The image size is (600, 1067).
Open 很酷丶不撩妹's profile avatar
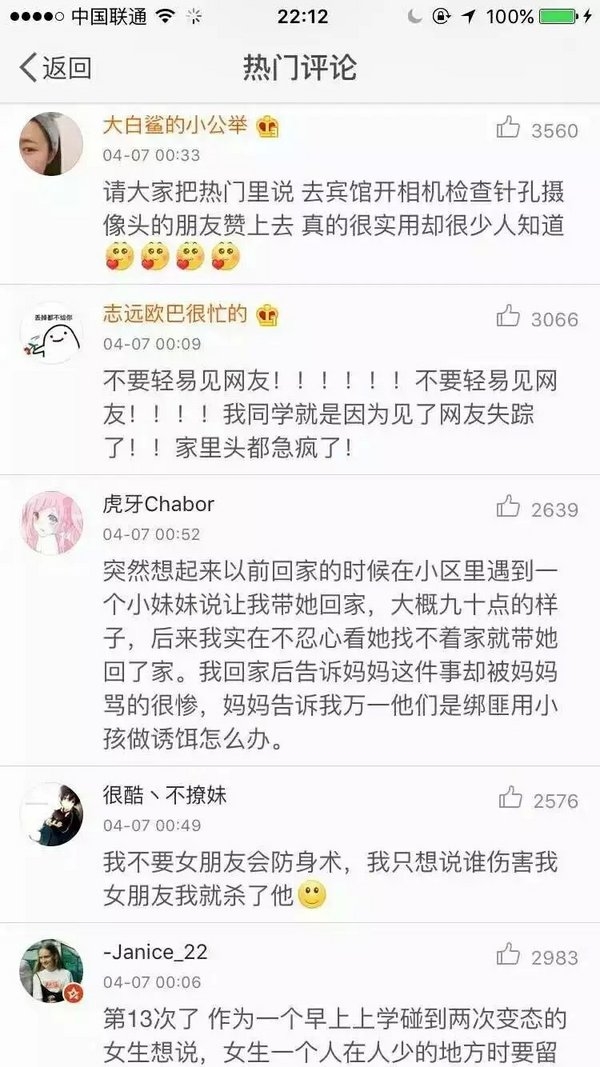[x=51, y=813]
